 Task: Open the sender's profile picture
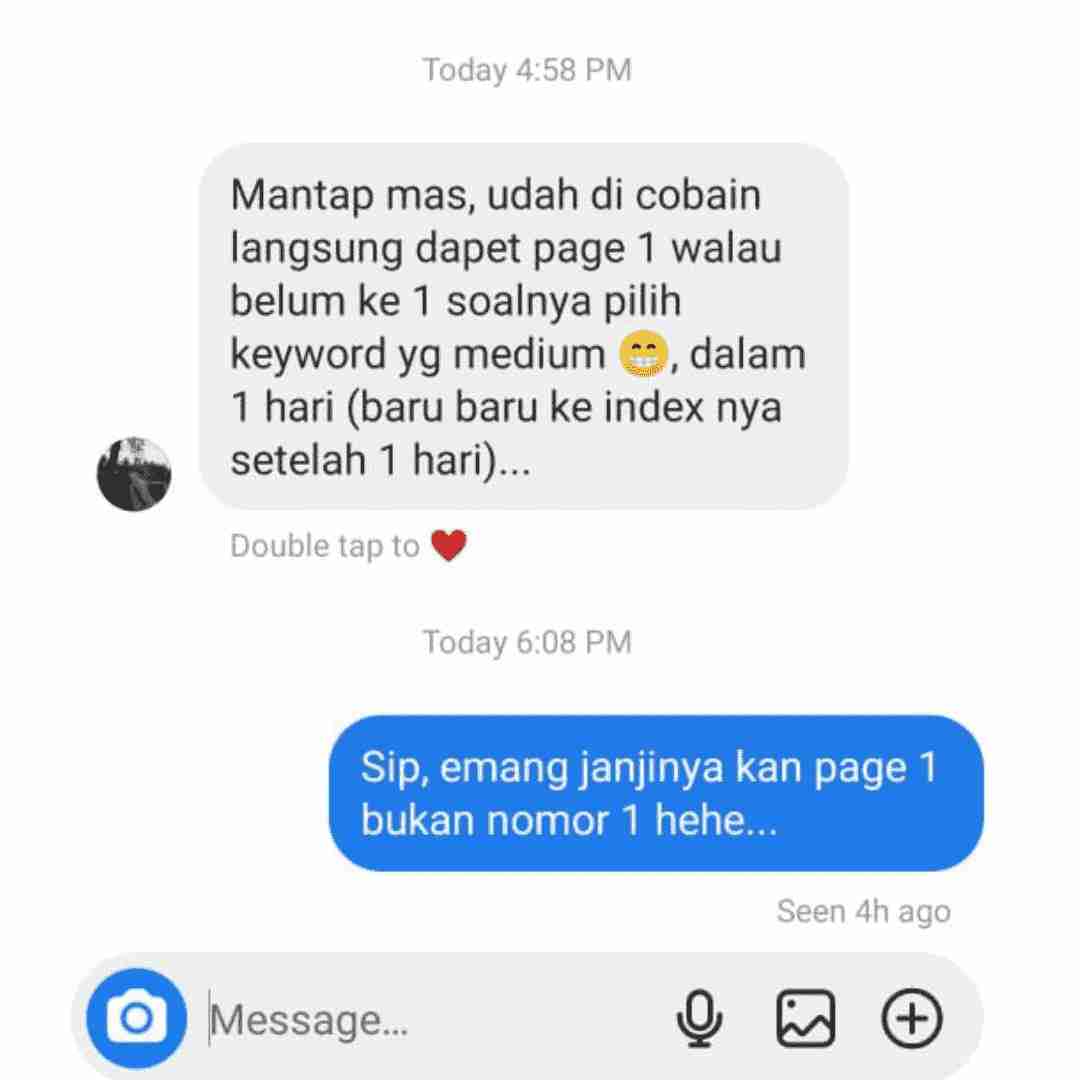click(x=134, y=474)
